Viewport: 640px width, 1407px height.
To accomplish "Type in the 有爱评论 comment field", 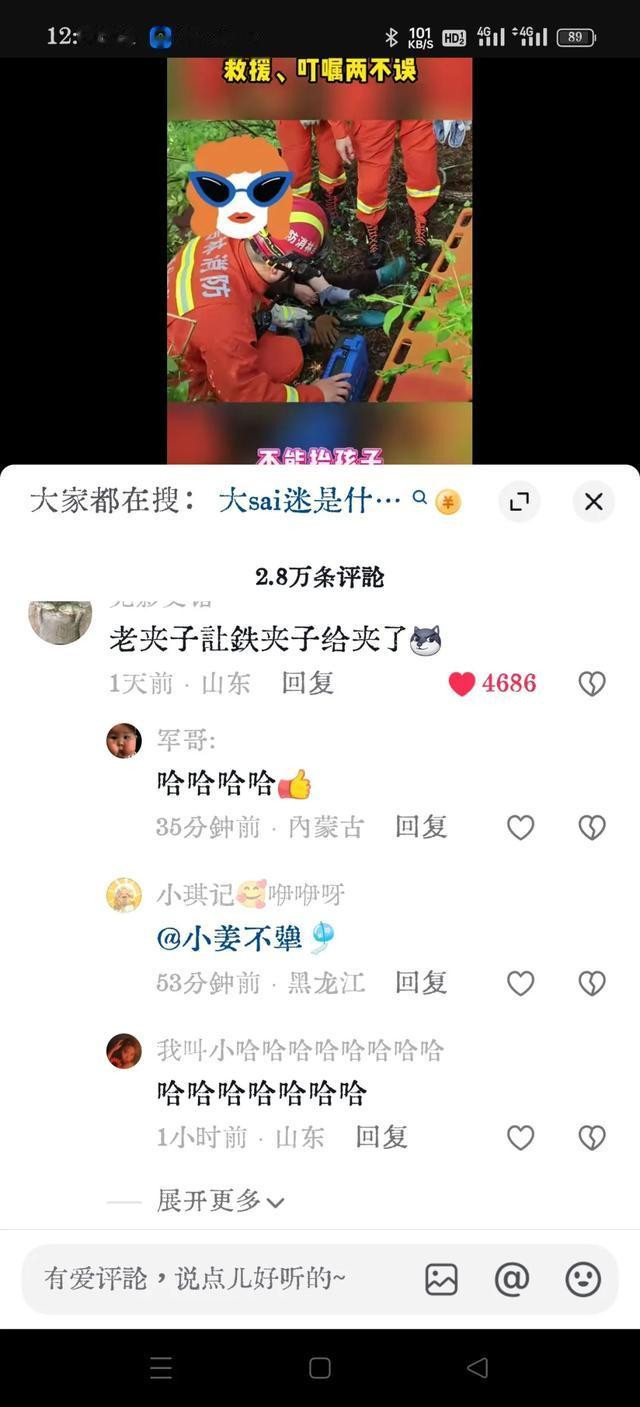I will click(210, 1278).
